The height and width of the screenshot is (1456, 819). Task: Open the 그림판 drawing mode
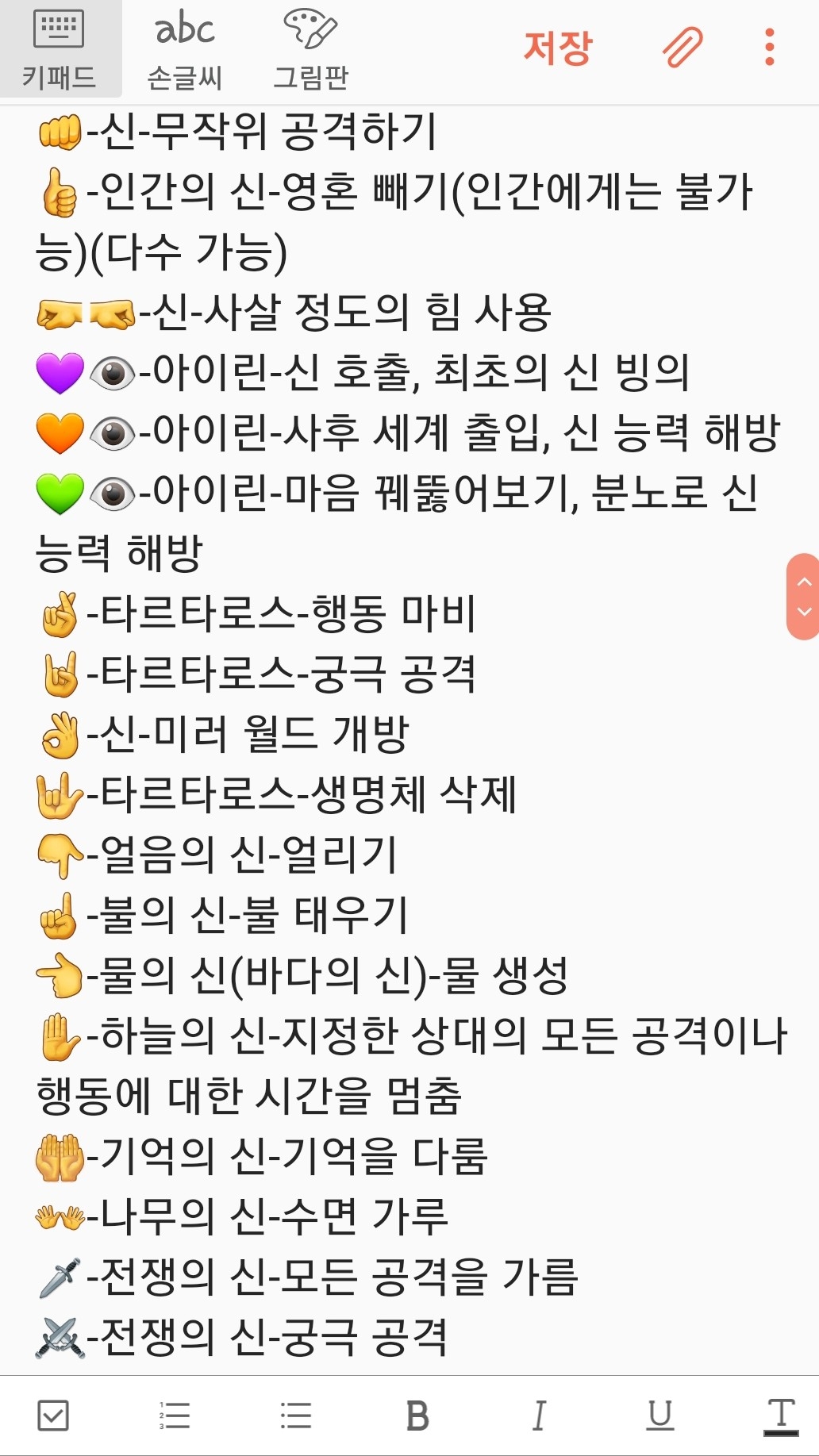(310, 49)
